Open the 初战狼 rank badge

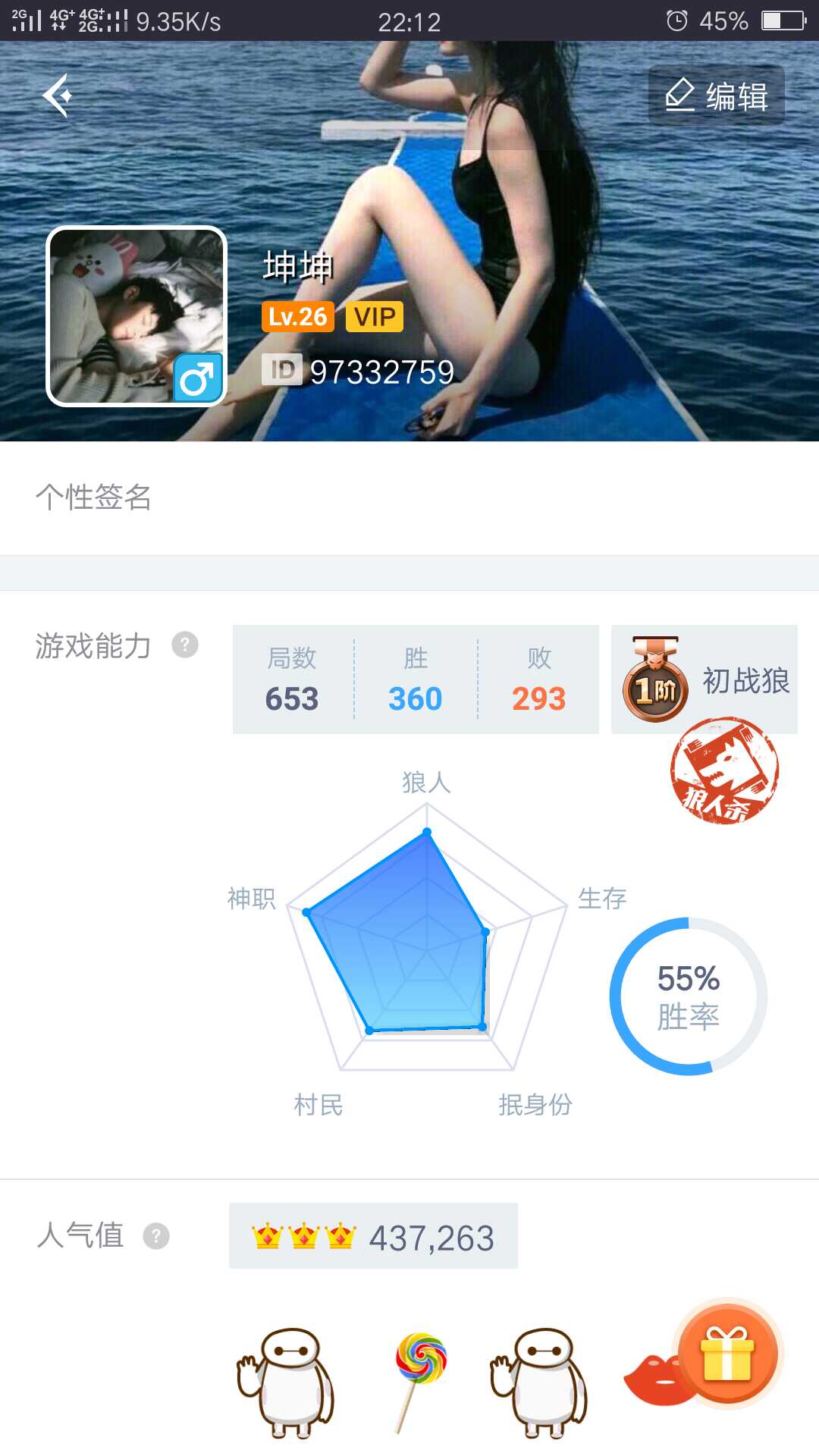click(x=704, y=679)
